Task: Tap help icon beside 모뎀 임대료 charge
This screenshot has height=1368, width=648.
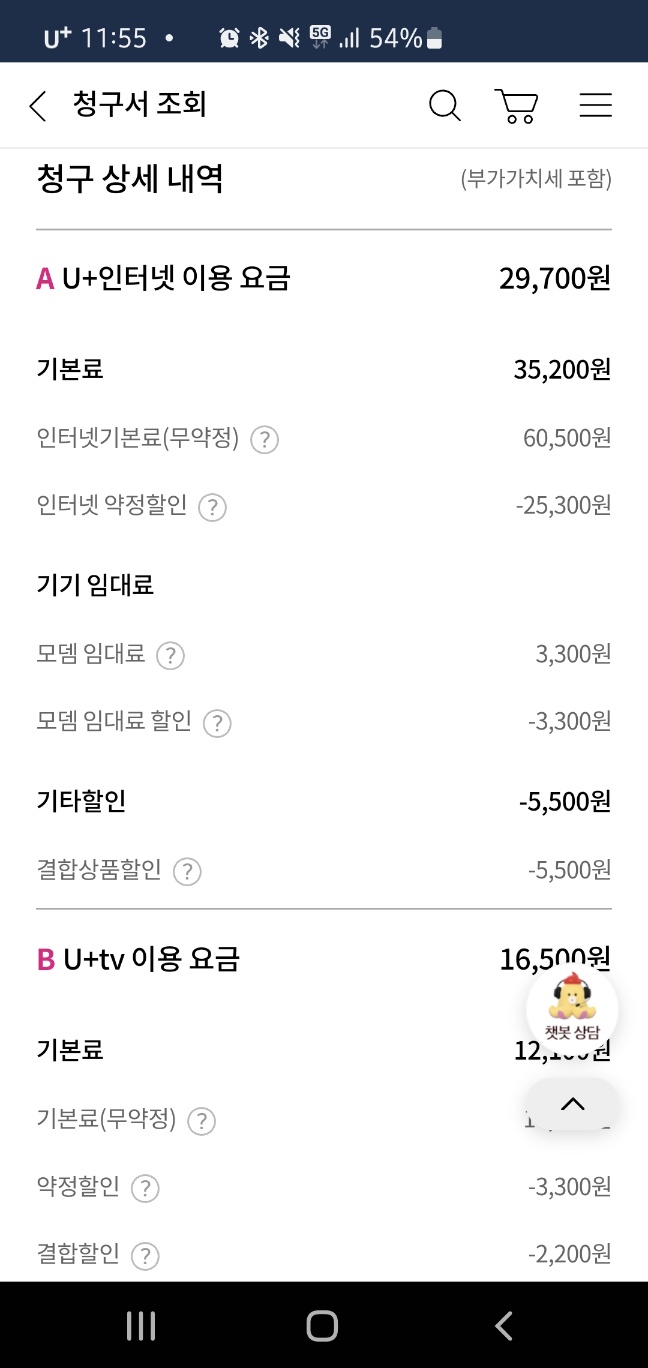Action: pyautogui.click(x=170, y=655)
